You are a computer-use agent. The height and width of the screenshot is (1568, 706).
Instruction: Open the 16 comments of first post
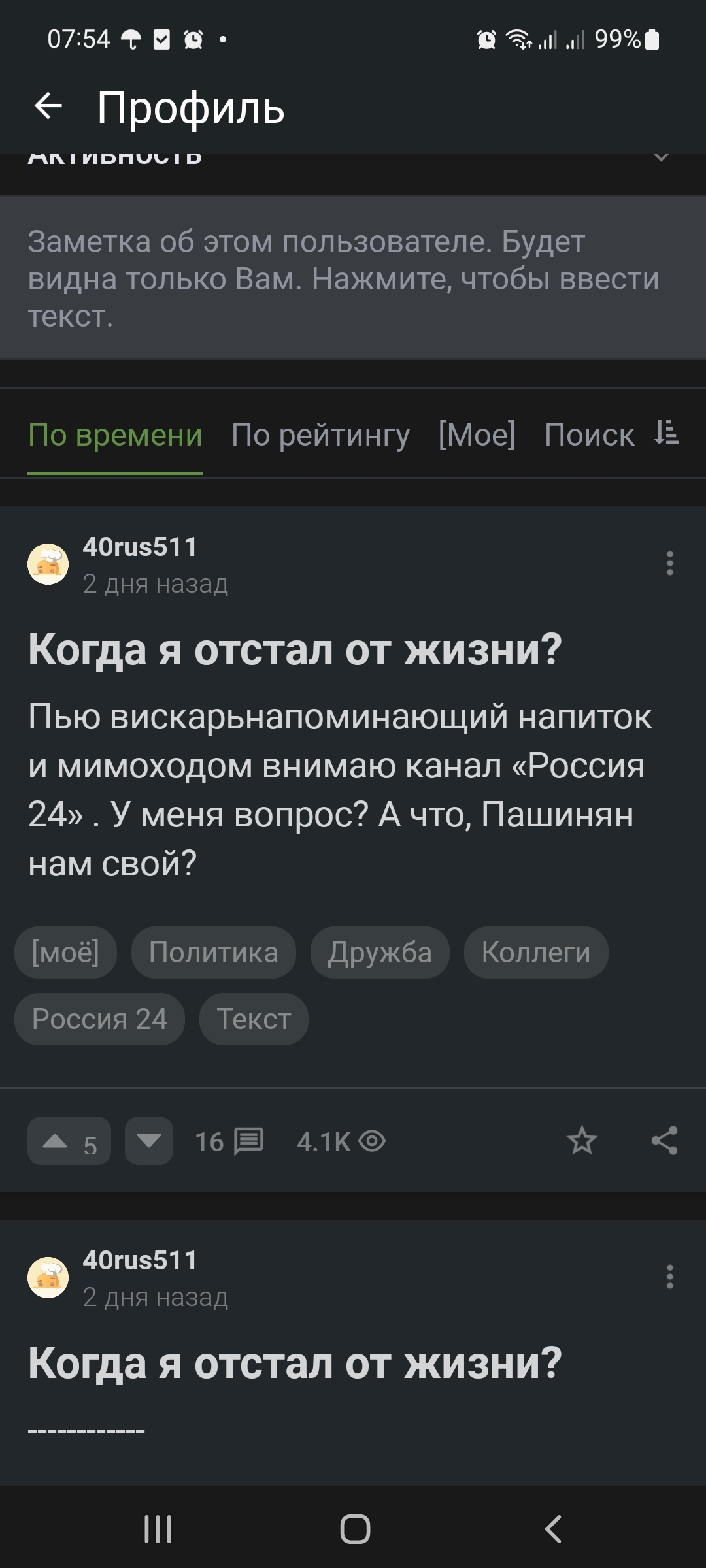click(x=229, y=1141)
